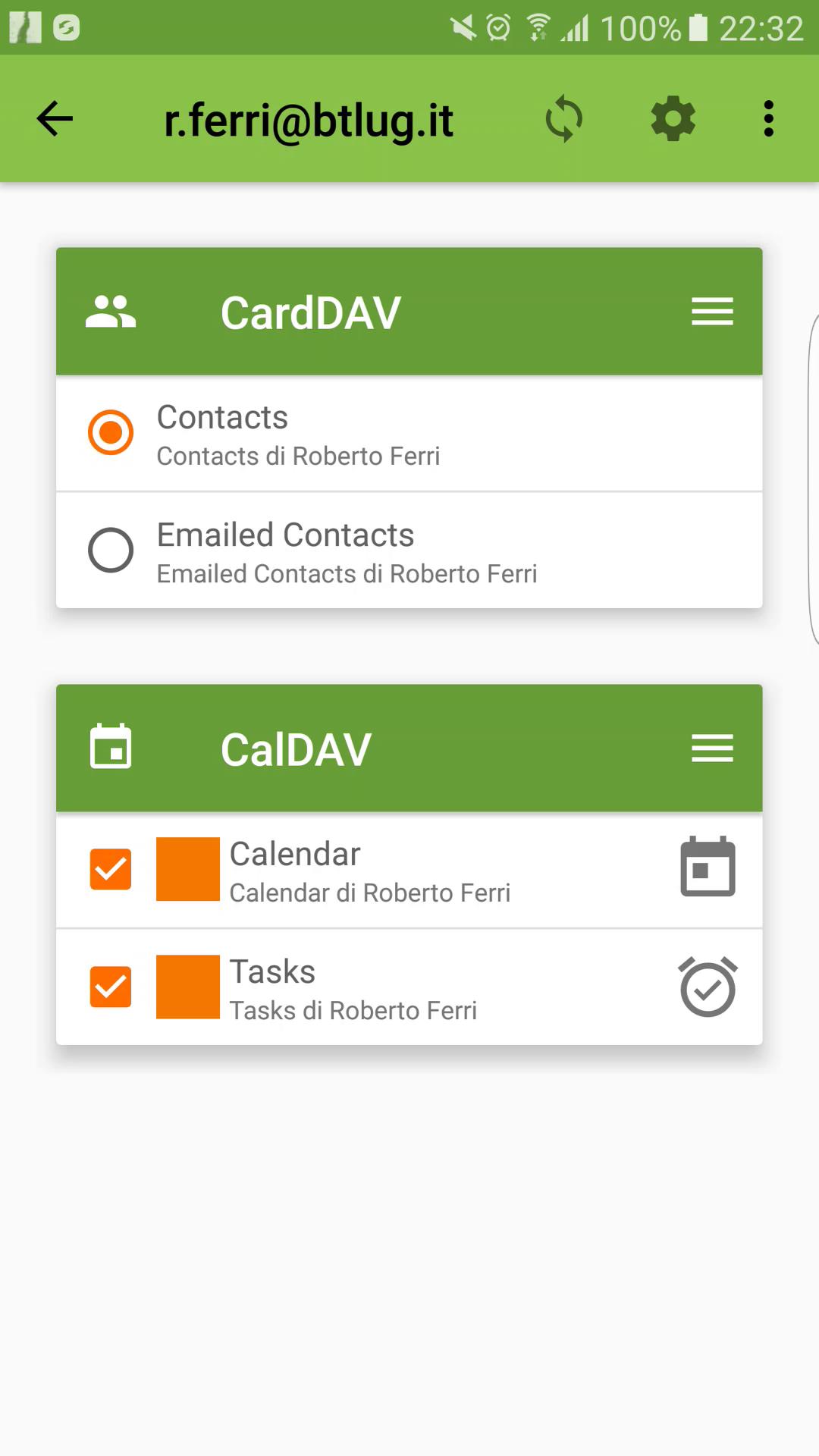Open the CardDAV section menu
The width and height of the screenshot is (819, 1456).
712,312
